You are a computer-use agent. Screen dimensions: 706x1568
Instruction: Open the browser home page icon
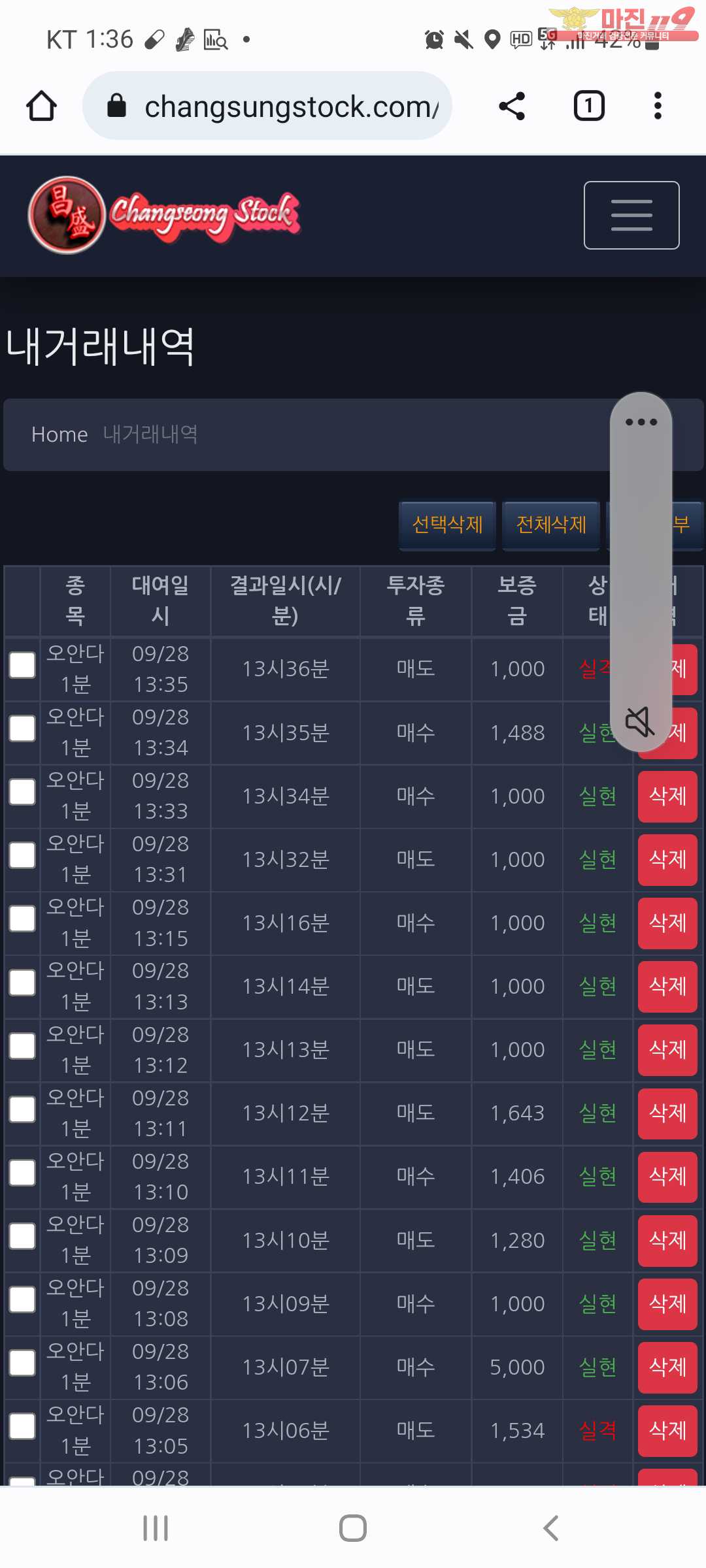pyautogui.click(x=41, y=106)
